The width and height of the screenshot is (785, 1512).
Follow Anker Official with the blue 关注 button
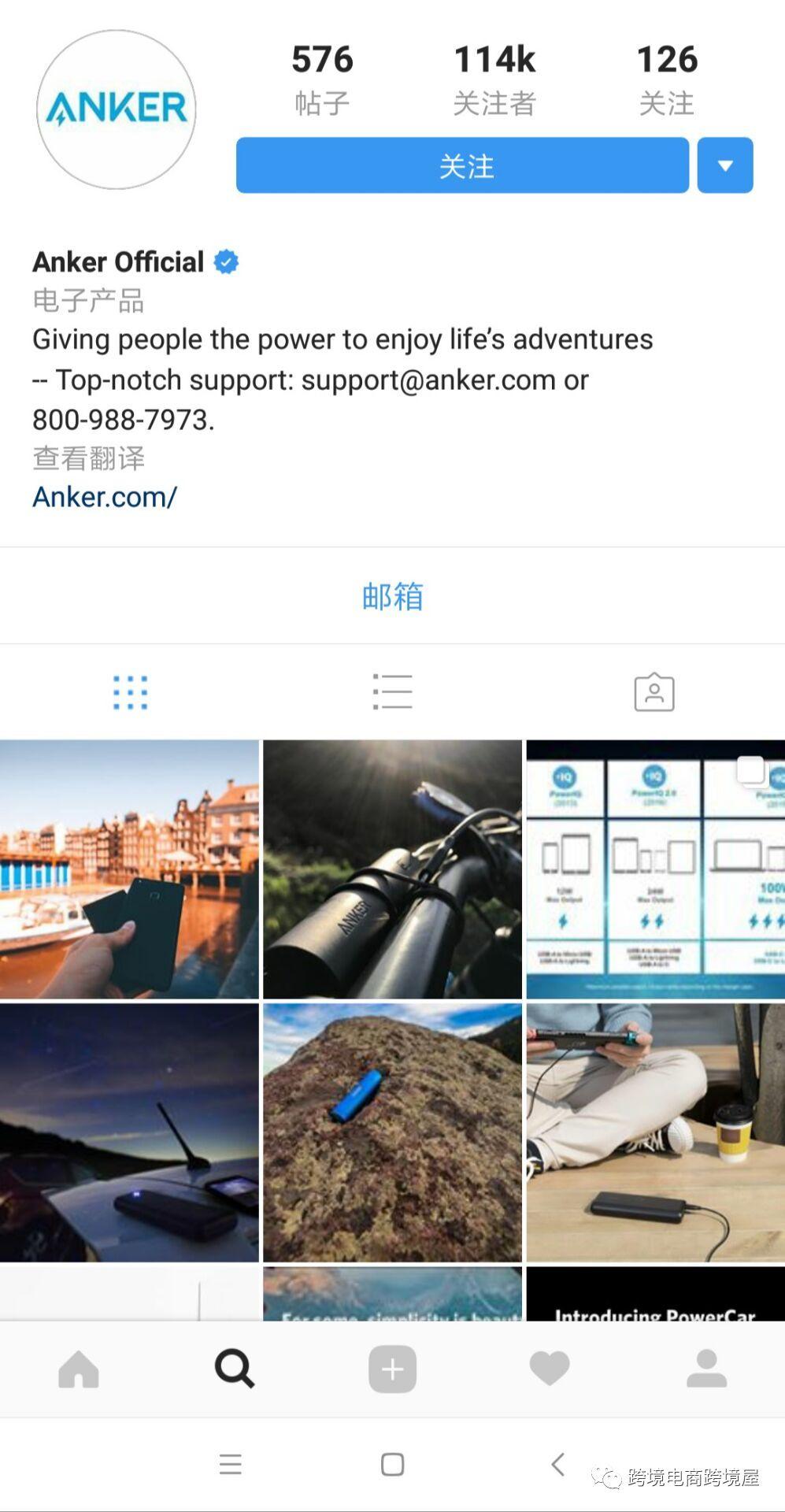coord(462,165)
